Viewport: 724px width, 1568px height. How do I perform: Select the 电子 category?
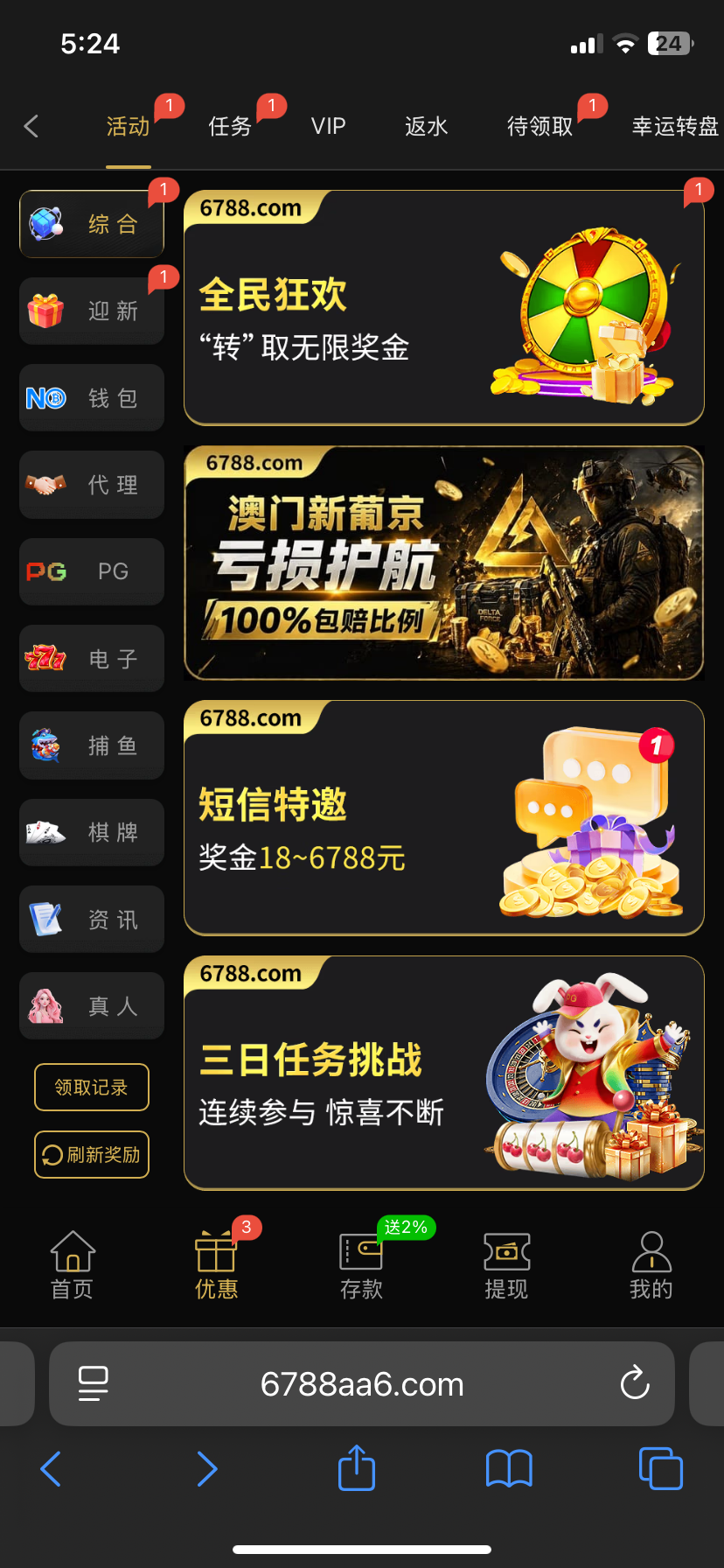(92, 658)
